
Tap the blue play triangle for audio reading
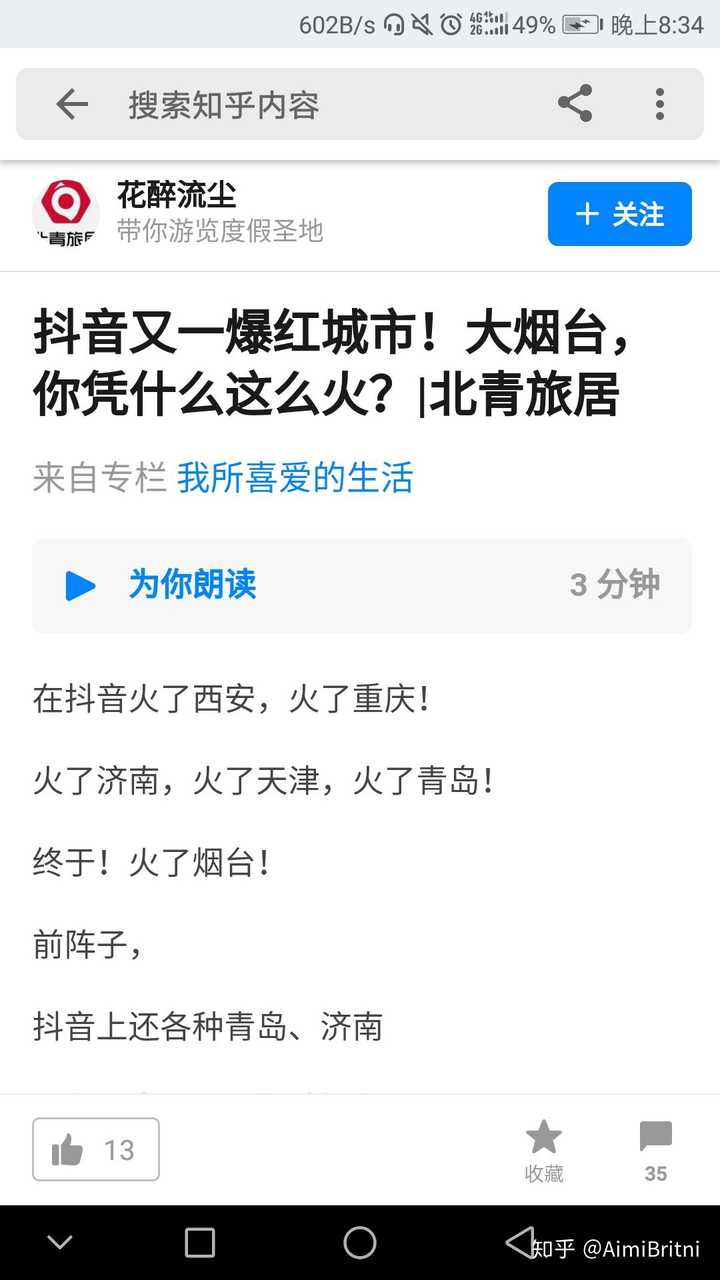tap(79, 587)
